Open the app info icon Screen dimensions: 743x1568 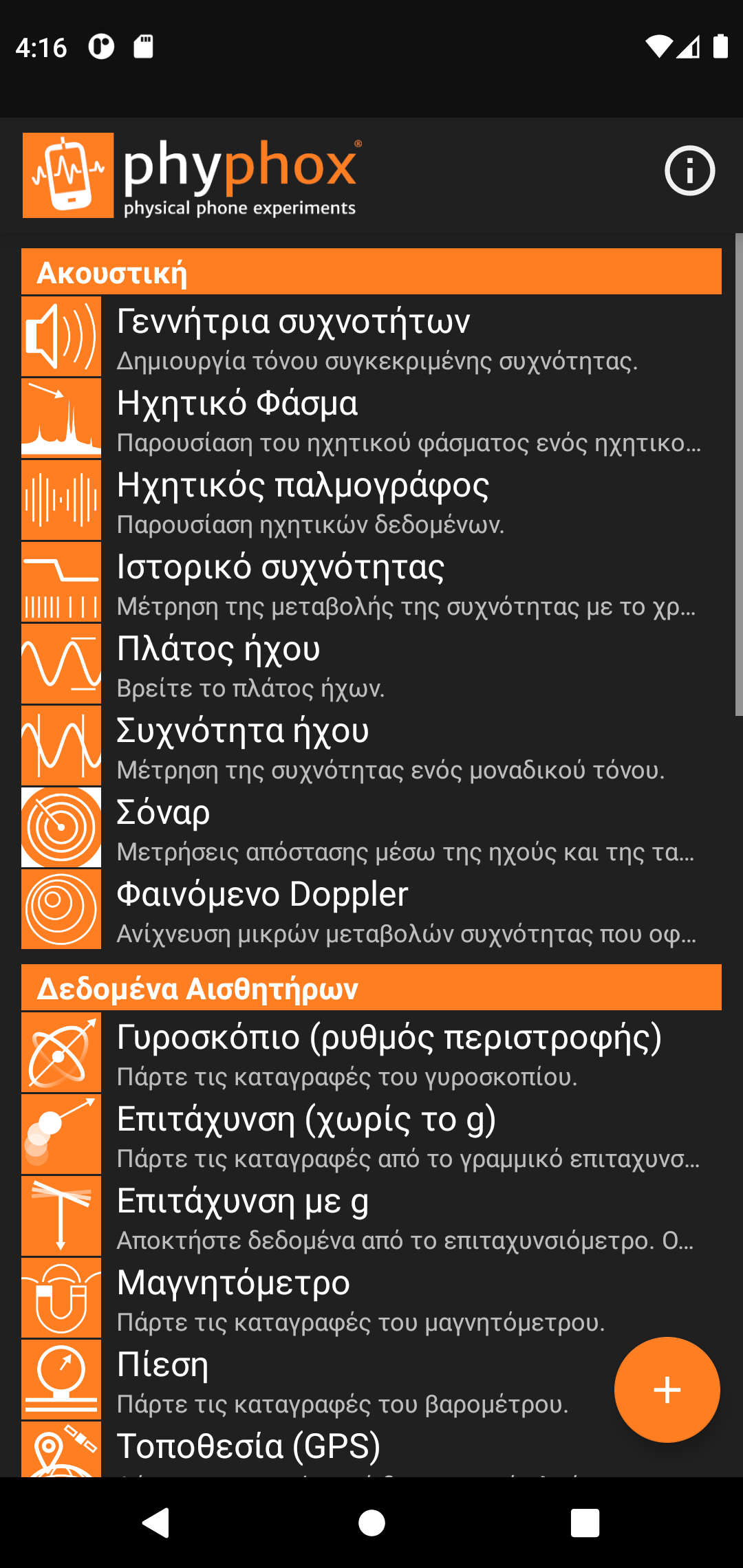click(x=689, y=171)
